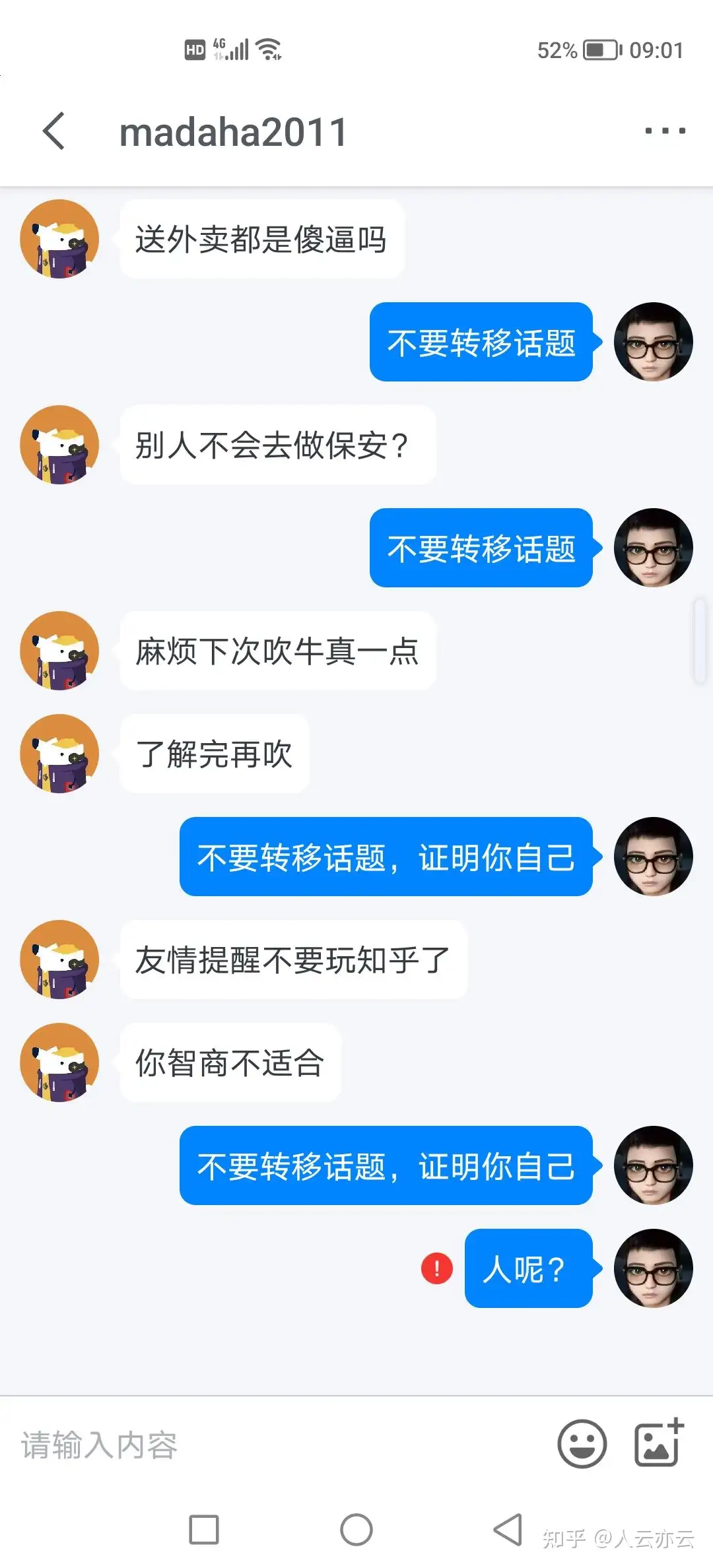Tap the red failed-send icon beside 人呢？
The image size is (713, 1568).
click(436, 1268)
